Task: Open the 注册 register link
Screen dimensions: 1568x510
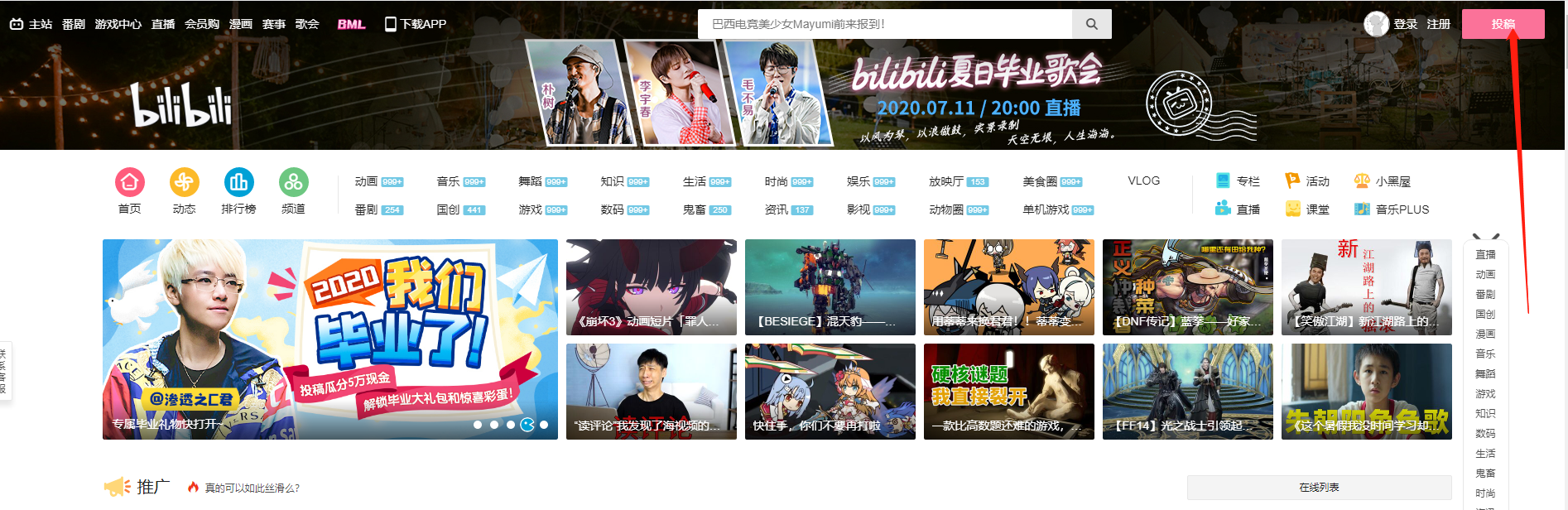Action: (x=1438, y=24)
